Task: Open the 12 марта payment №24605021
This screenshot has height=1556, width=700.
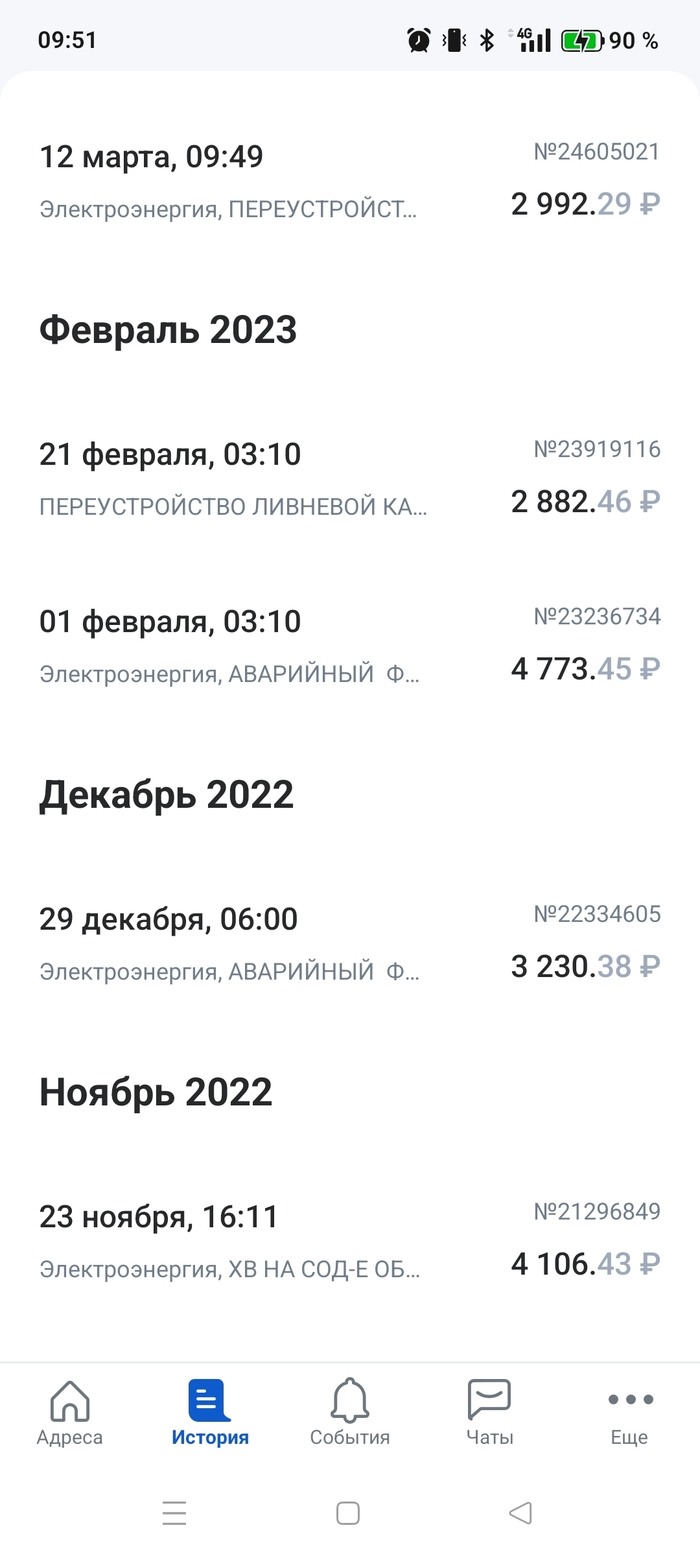Action: [x=349, y=181]
